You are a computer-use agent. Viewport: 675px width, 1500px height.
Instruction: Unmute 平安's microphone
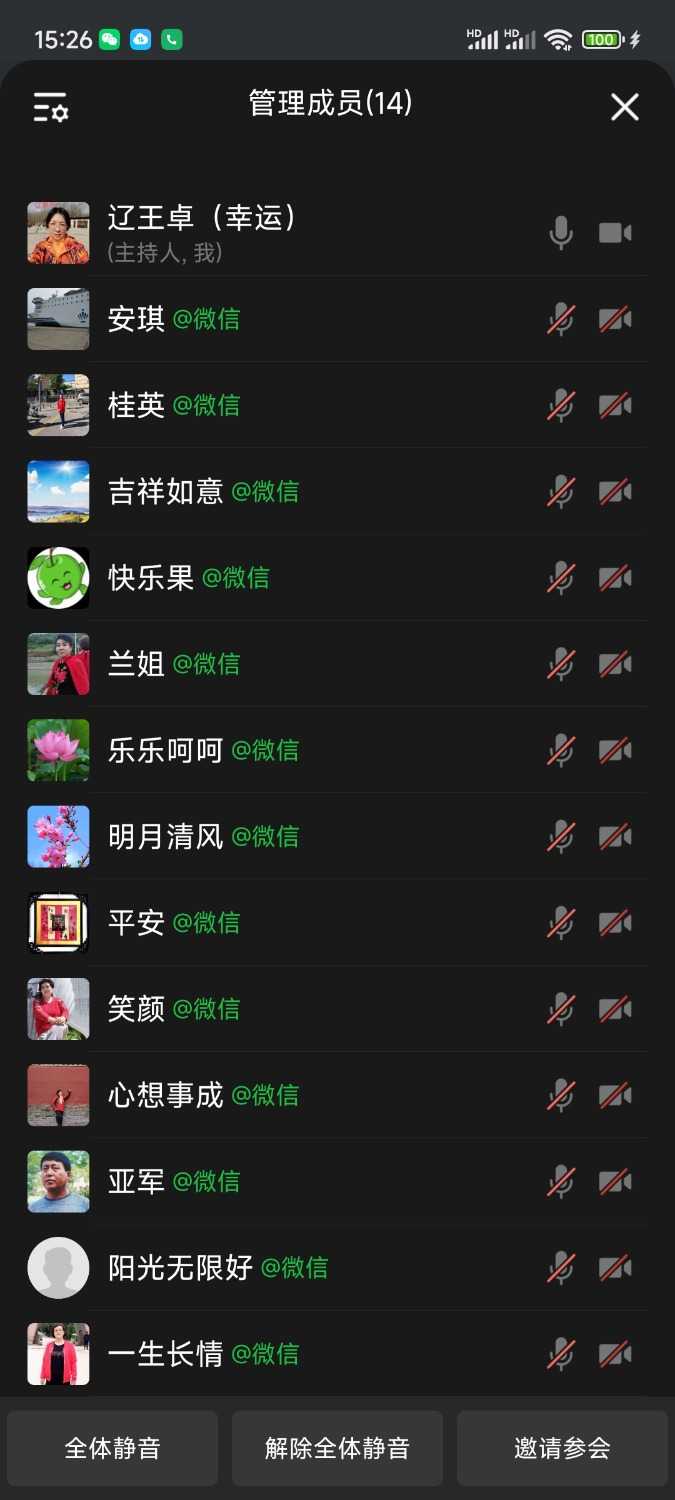pos(561,922)
